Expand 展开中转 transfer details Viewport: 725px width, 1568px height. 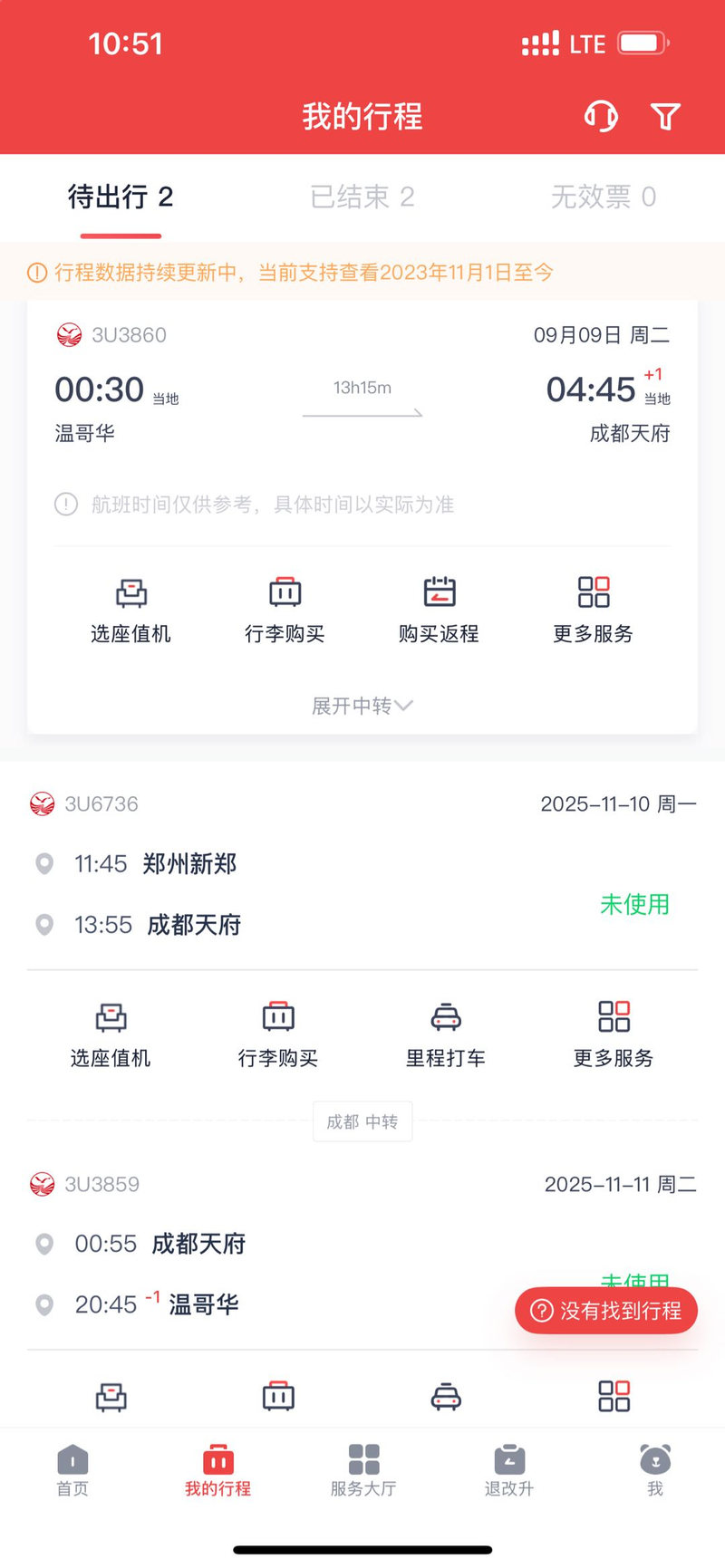[362, 706]
